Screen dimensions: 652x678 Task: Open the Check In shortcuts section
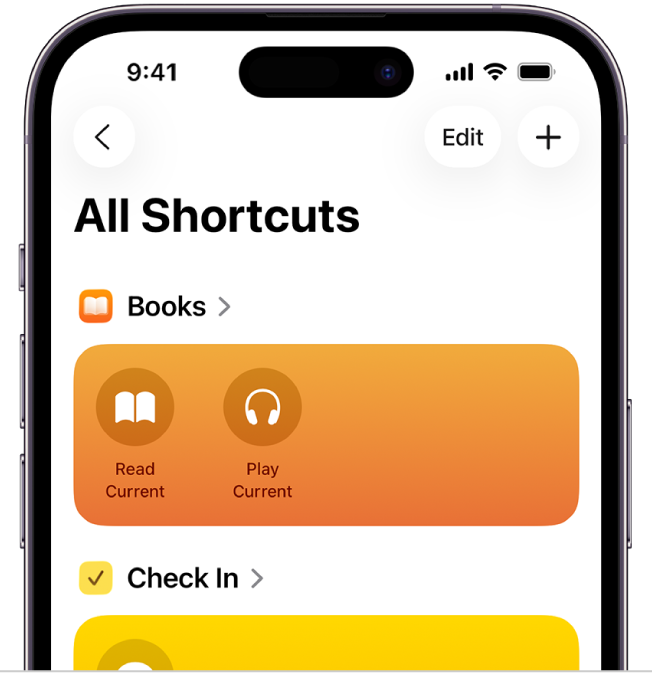(x=183, y=578)
